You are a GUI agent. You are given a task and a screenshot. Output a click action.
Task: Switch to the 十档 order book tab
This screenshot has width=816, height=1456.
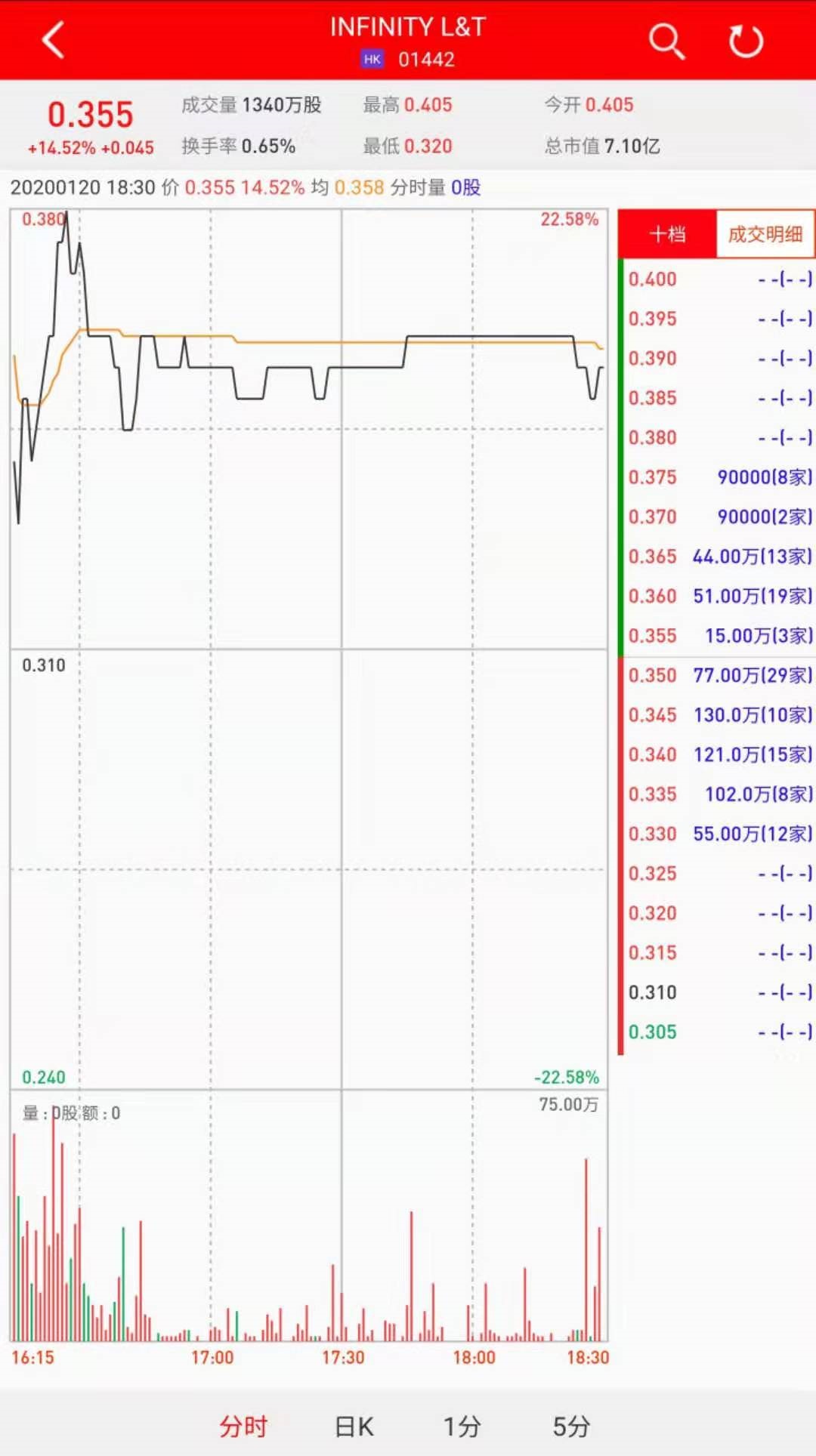[x=668, y=235]
